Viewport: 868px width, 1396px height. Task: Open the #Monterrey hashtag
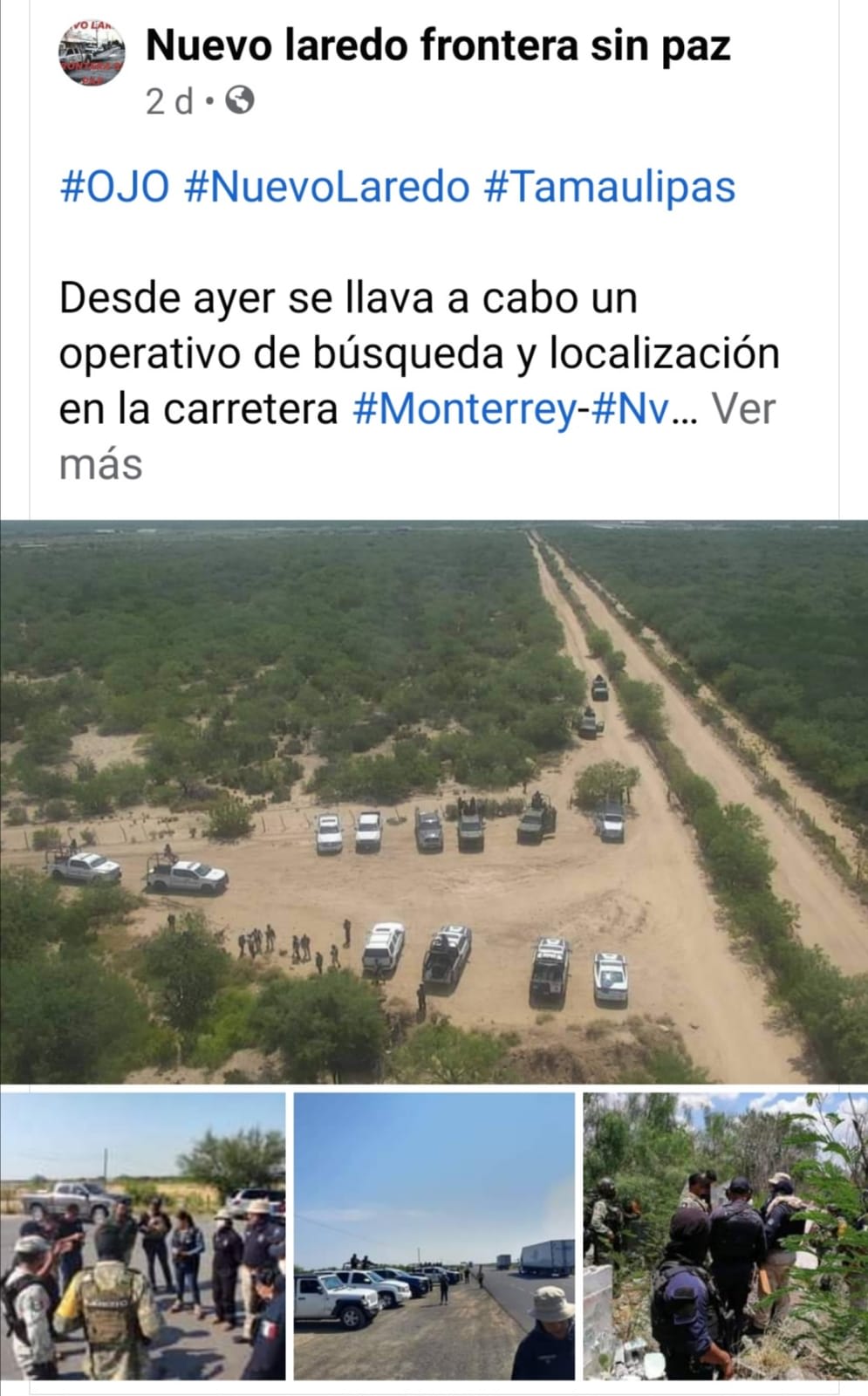pos(463,408)
